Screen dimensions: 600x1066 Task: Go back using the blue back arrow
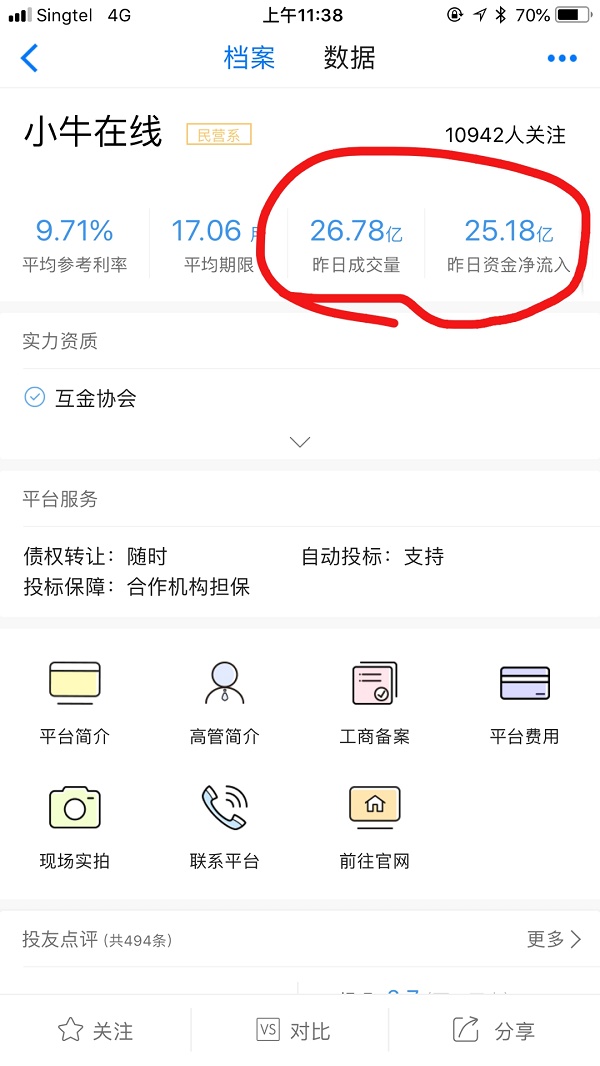pos(30,58)
